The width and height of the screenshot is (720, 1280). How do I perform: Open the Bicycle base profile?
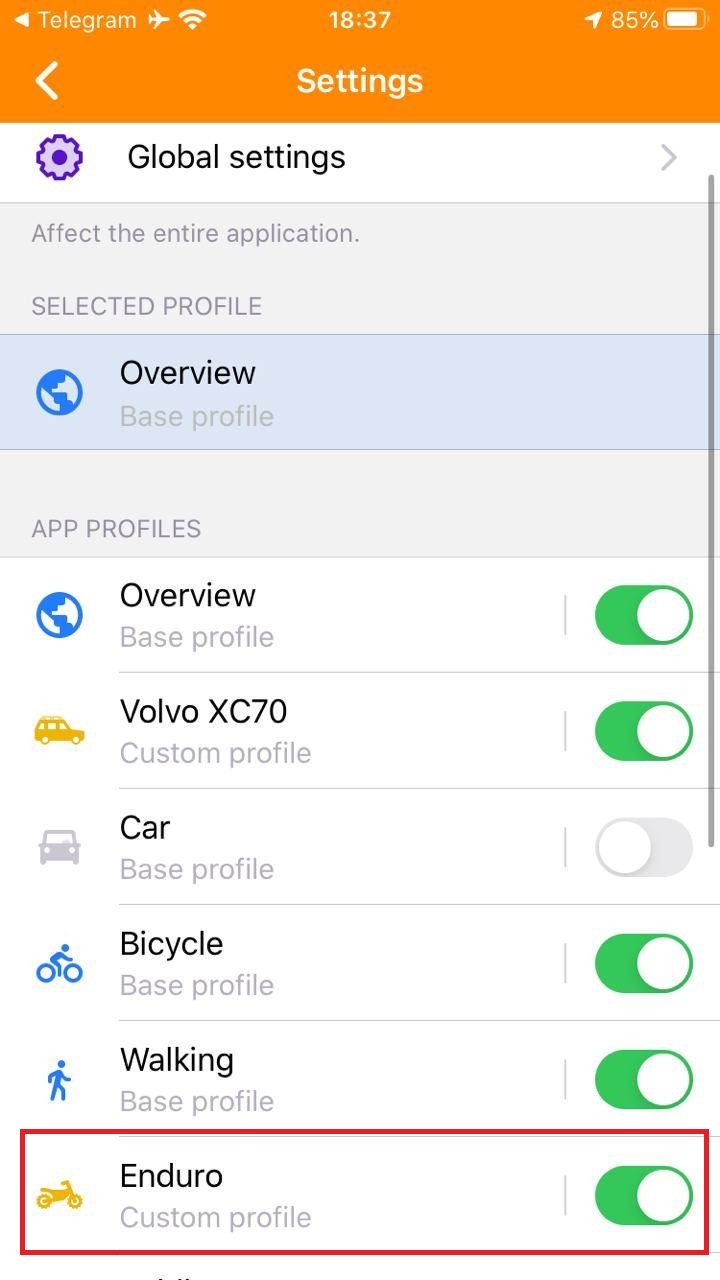[x=300, y=962]
